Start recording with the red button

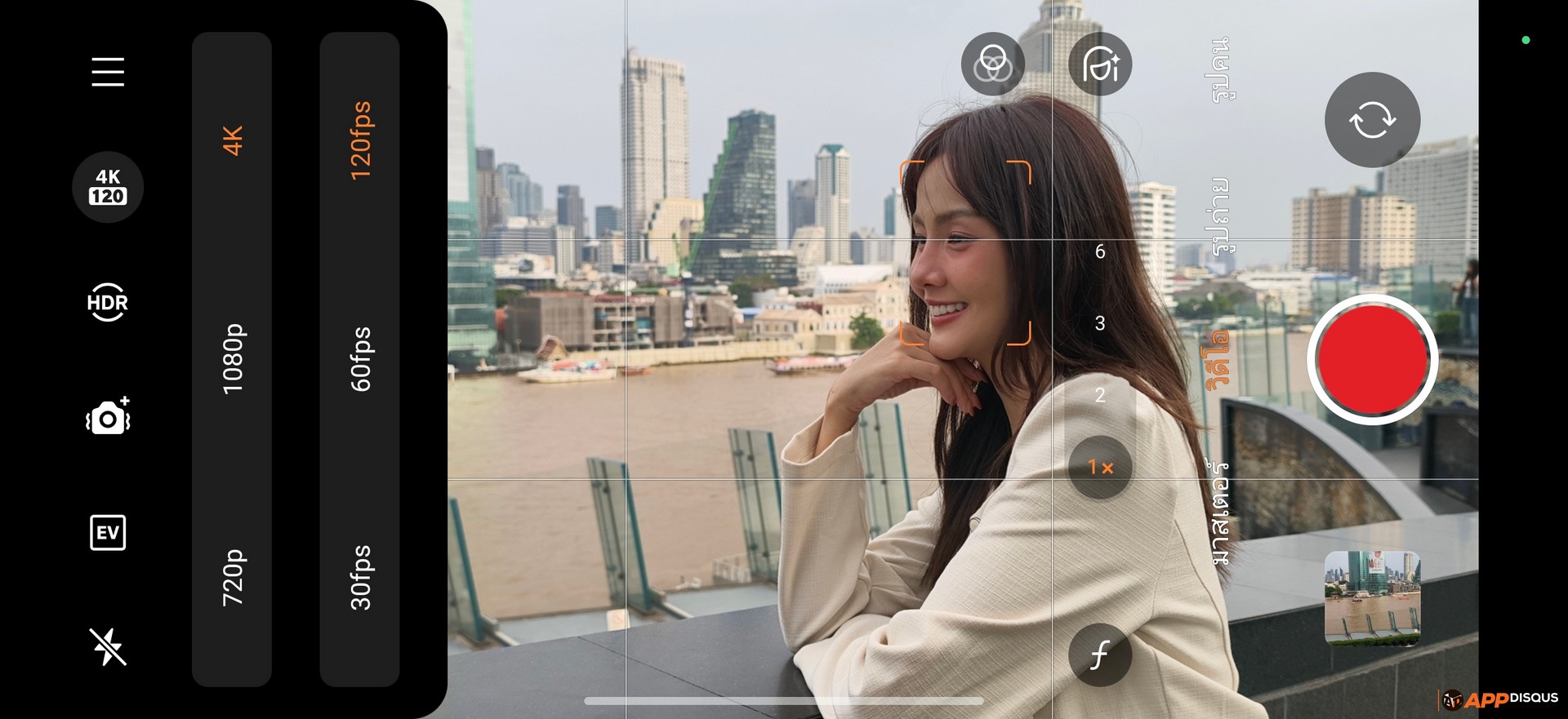pyautogui.click(x=1372, y=360)
